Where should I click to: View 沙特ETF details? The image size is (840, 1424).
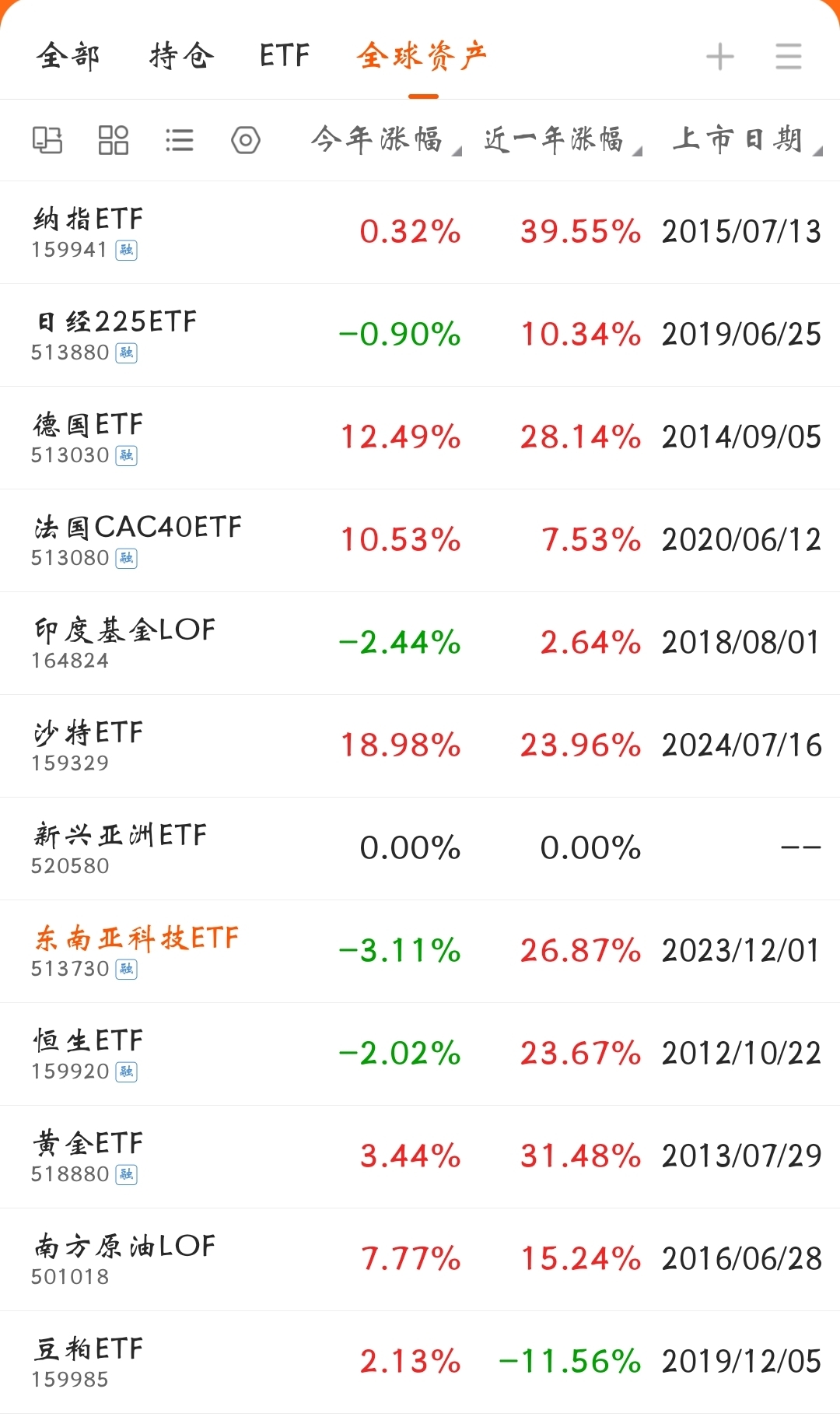(x=89, y=745)
